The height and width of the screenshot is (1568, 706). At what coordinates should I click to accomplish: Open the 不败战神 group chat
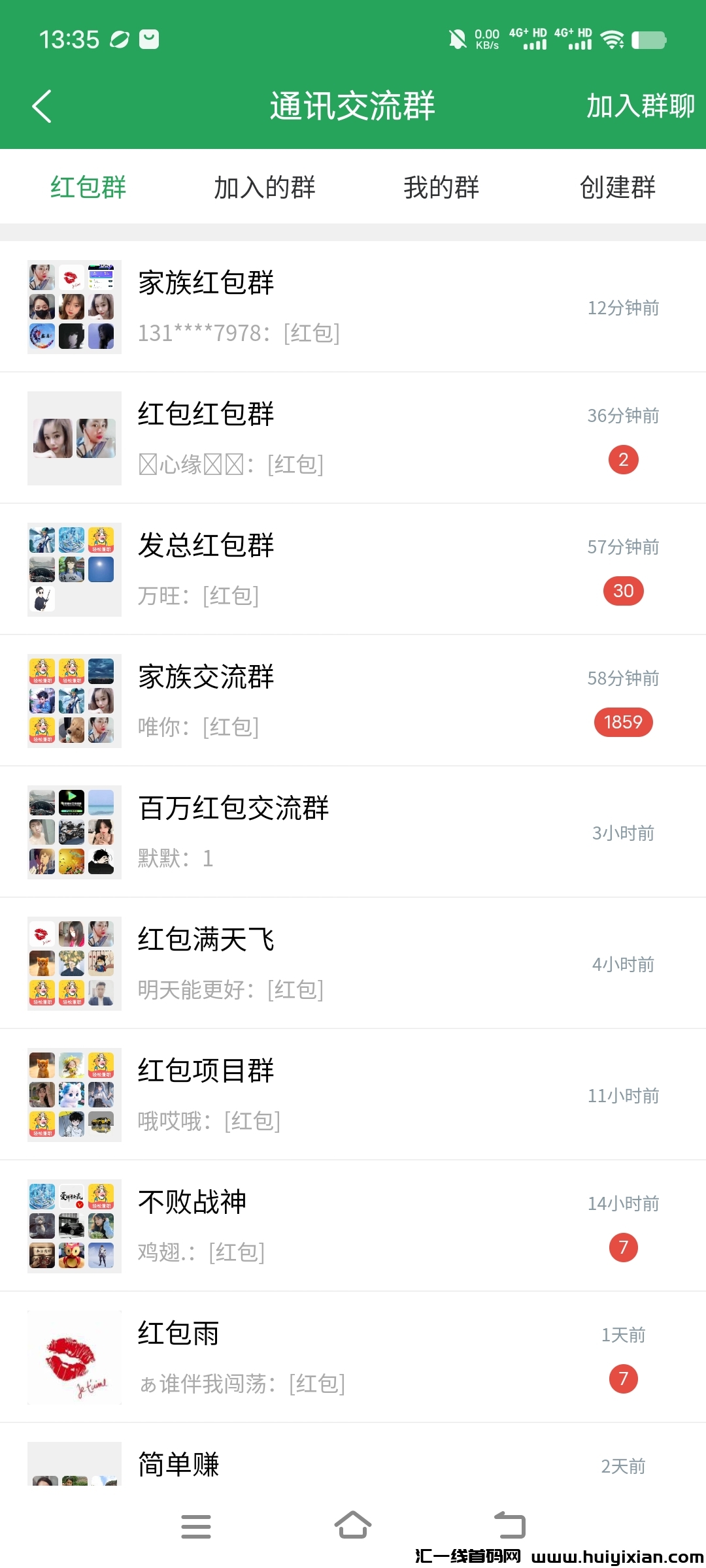coord(353,1226)
